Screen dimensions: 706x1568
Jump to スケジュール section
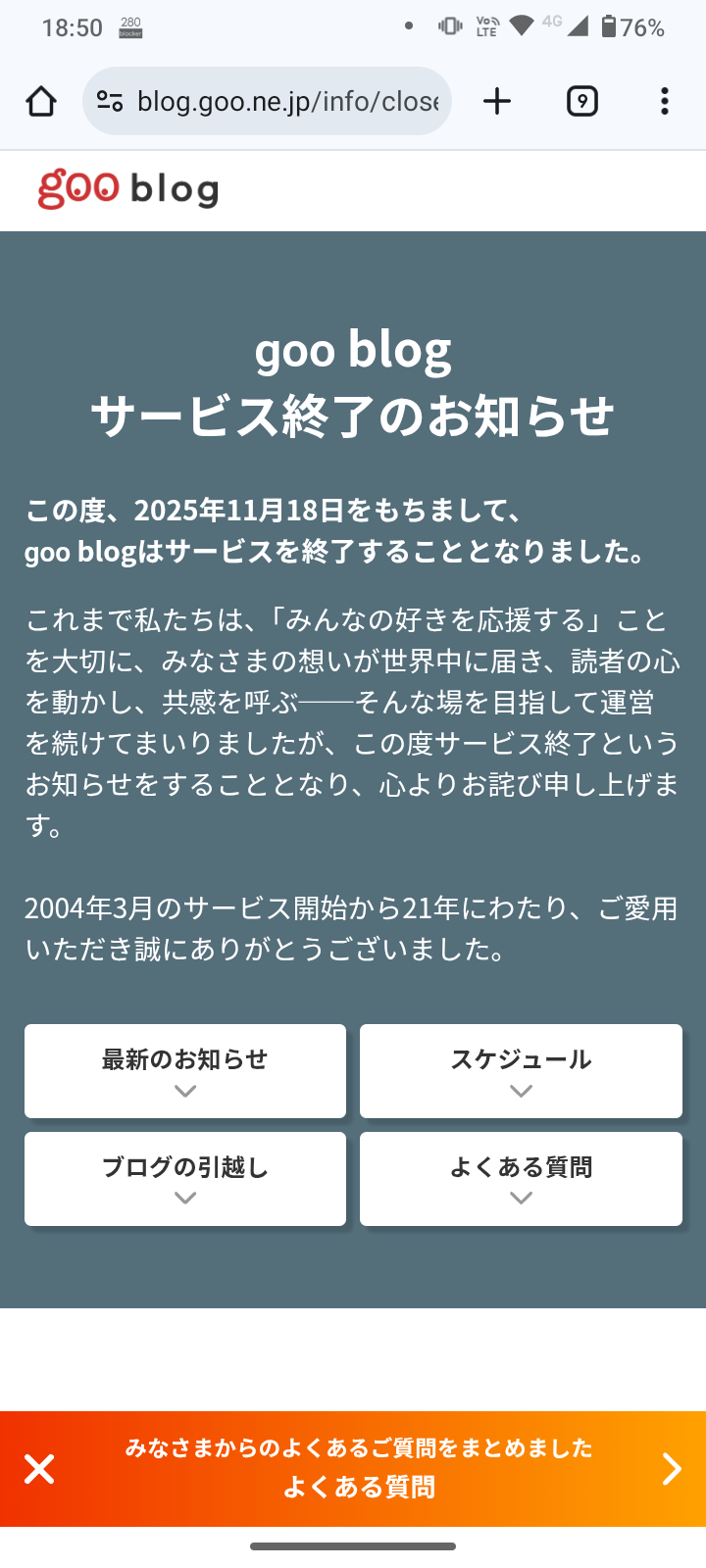[x=521, y=1071]
